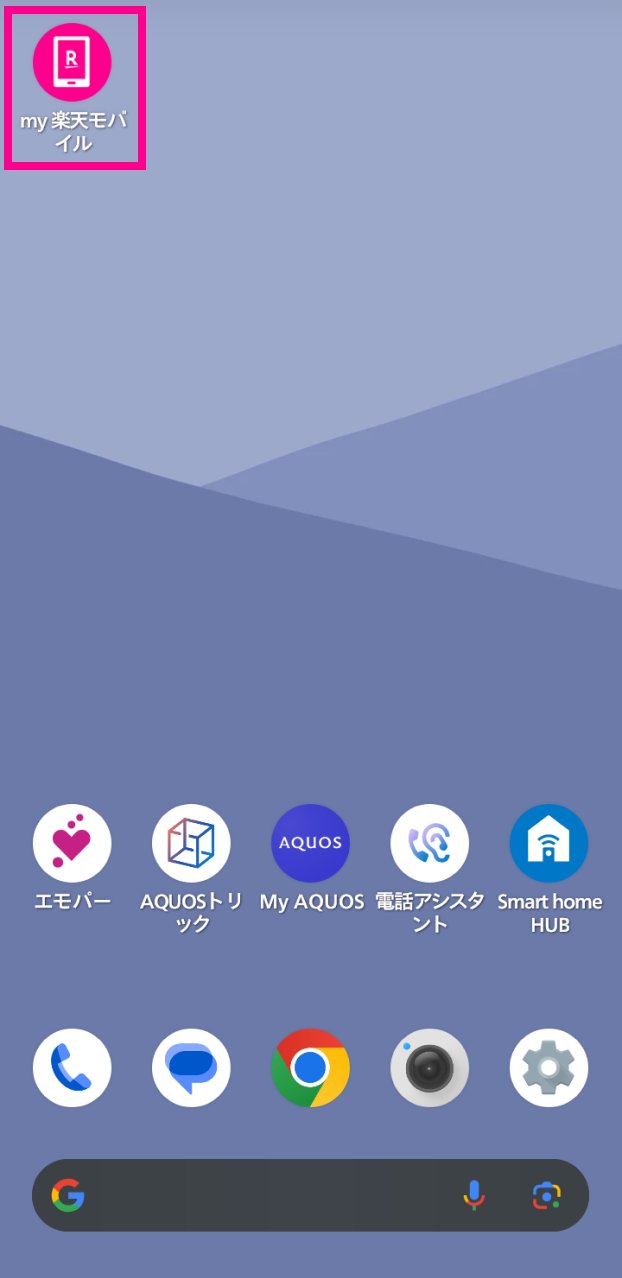Viewport: 622px width, 1278px height.
Task: Open Smart home HUB app
Action: [549, 843]
